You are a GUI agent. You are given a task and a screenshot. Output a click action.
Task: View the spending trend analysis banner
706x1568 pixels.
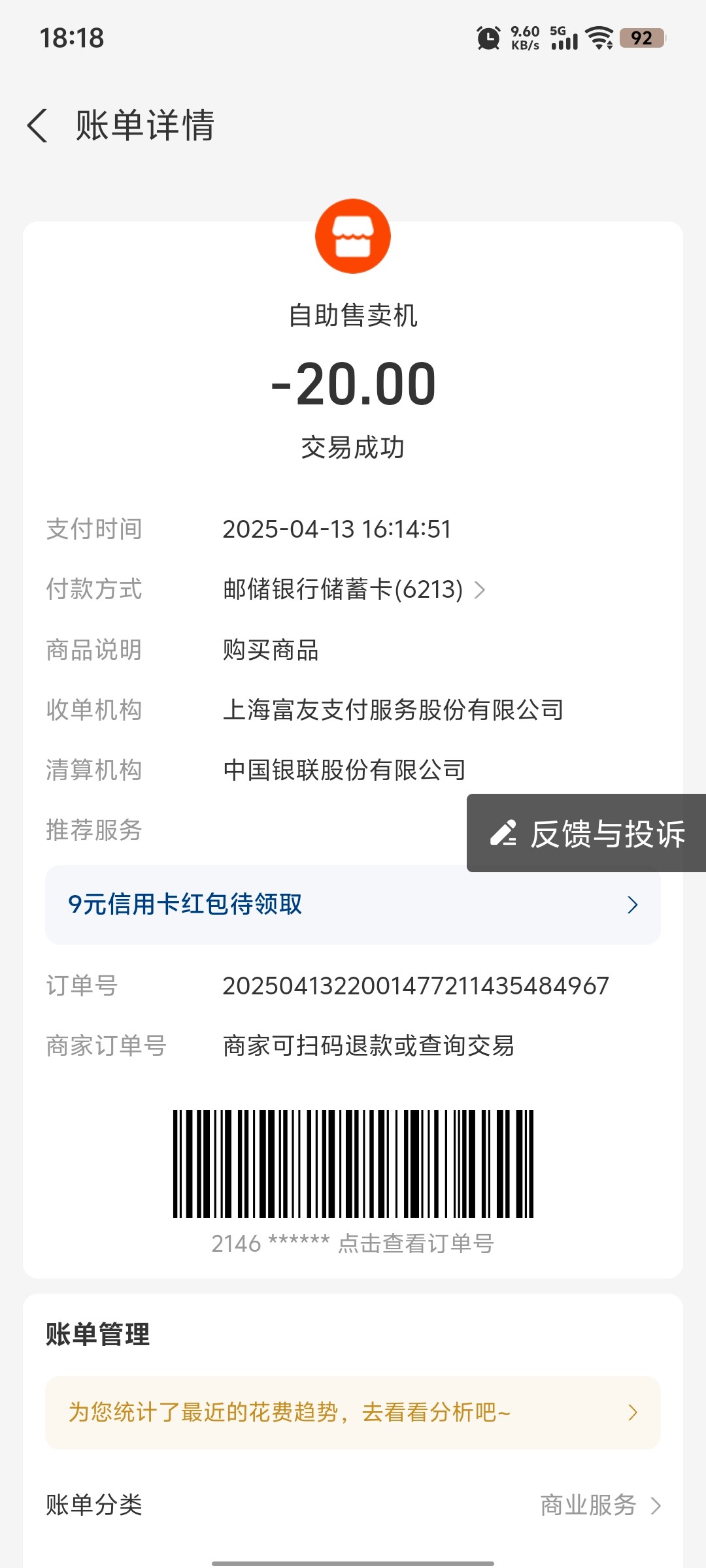click(353, 1412)
